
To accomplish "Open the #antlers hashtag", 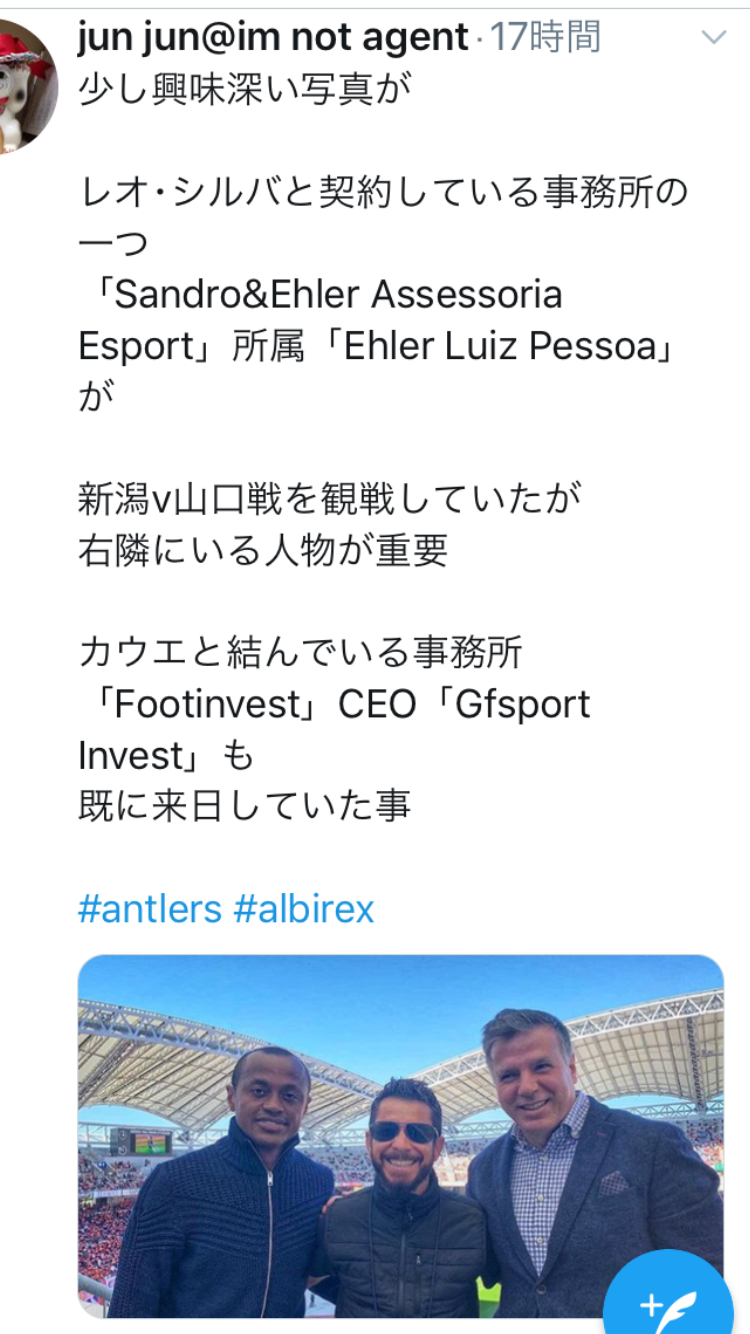I will coord(150,909).
